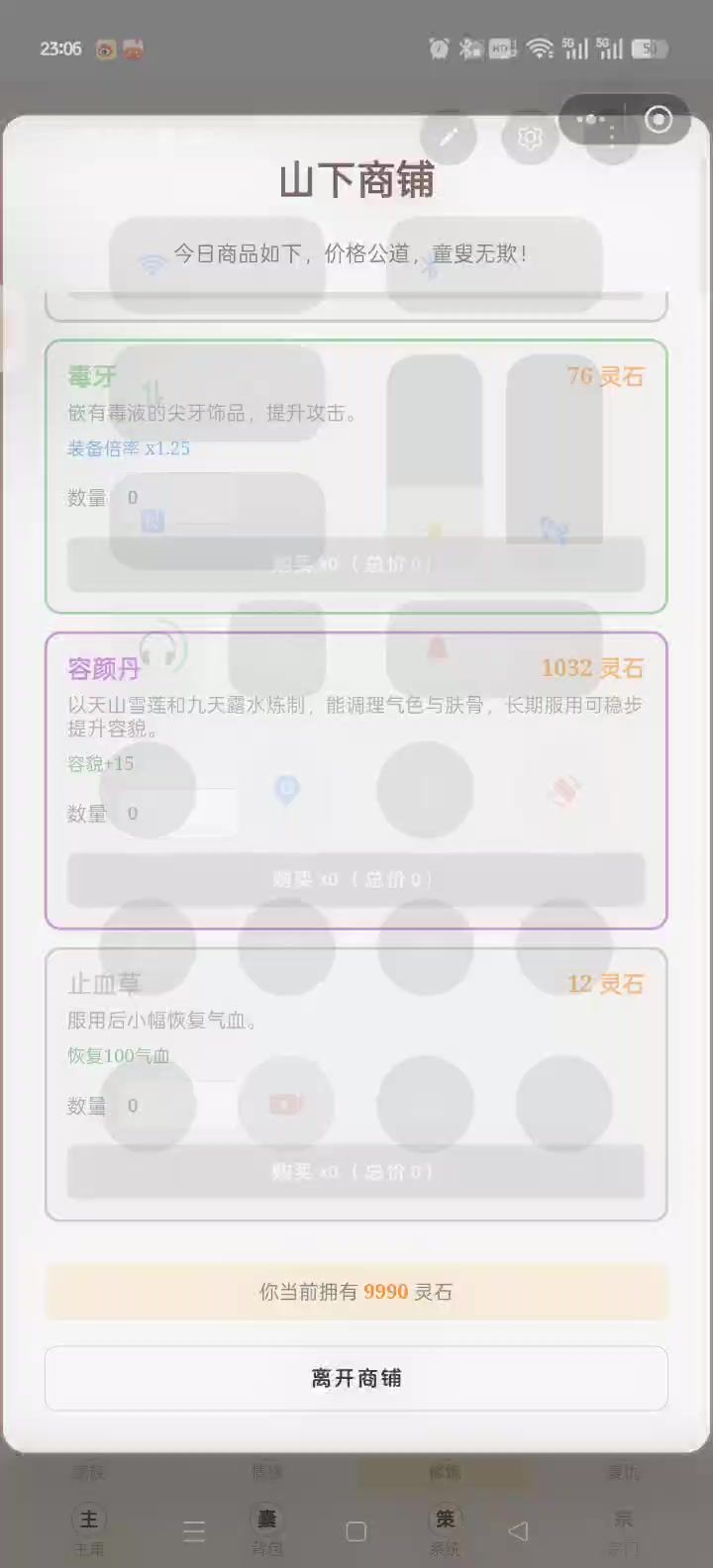Tap the quantity field for 毒牙
This screenshot has width=713, height=1568.
[176, 497]
